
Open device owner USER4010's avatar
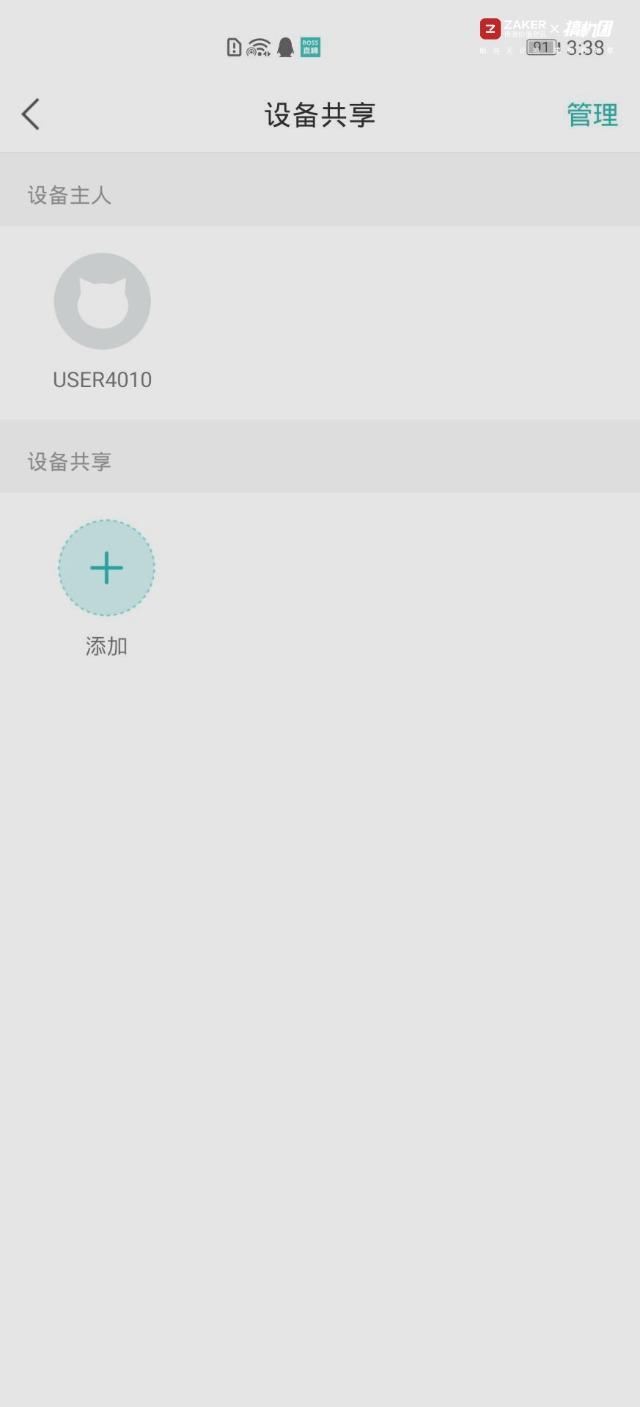[x=102, y=301]
